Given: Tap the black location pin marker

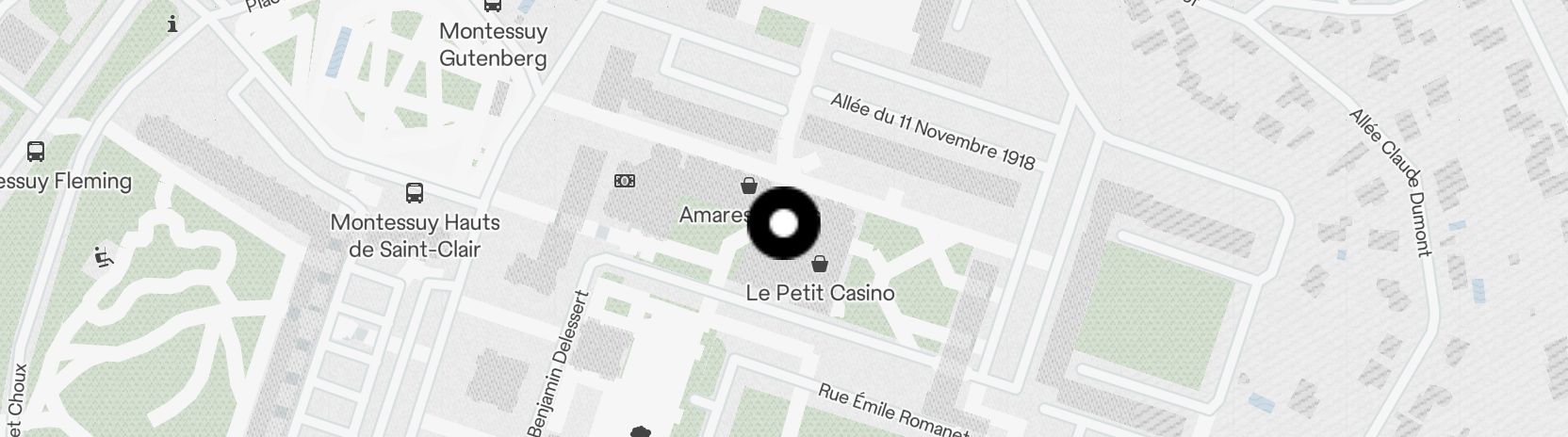Looking at the screenshot, I should [x=784, y=223].
